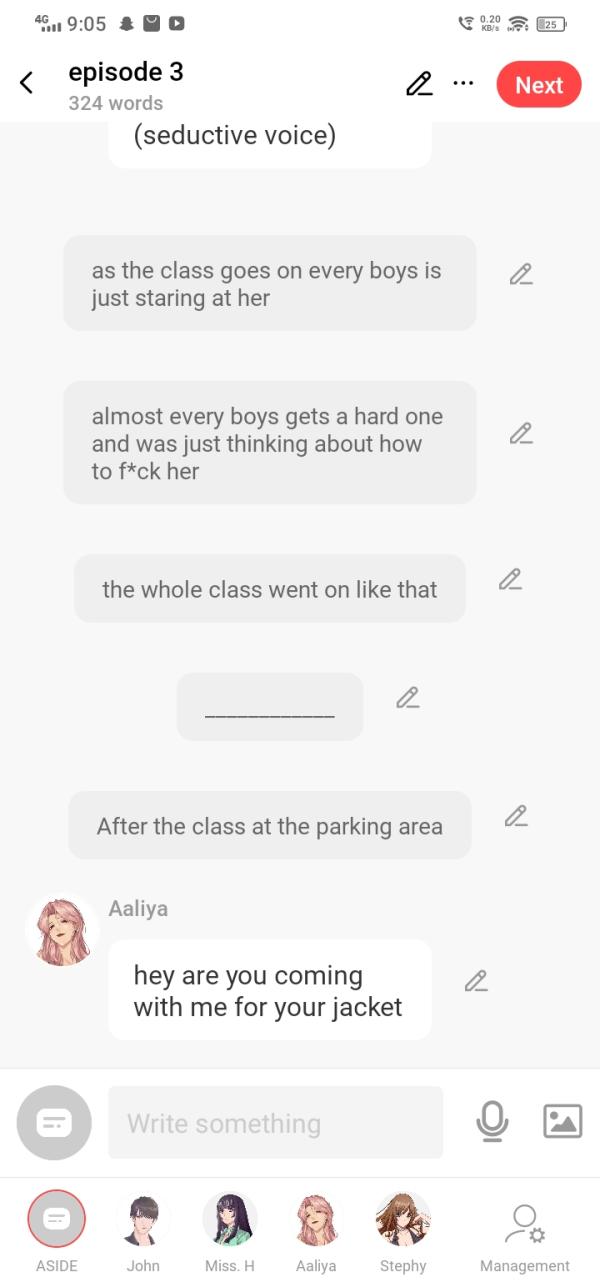Edit the episode title with pencil icon
Image resolution: width=600 pixels, height=1287 pixels.
[419, 85]
